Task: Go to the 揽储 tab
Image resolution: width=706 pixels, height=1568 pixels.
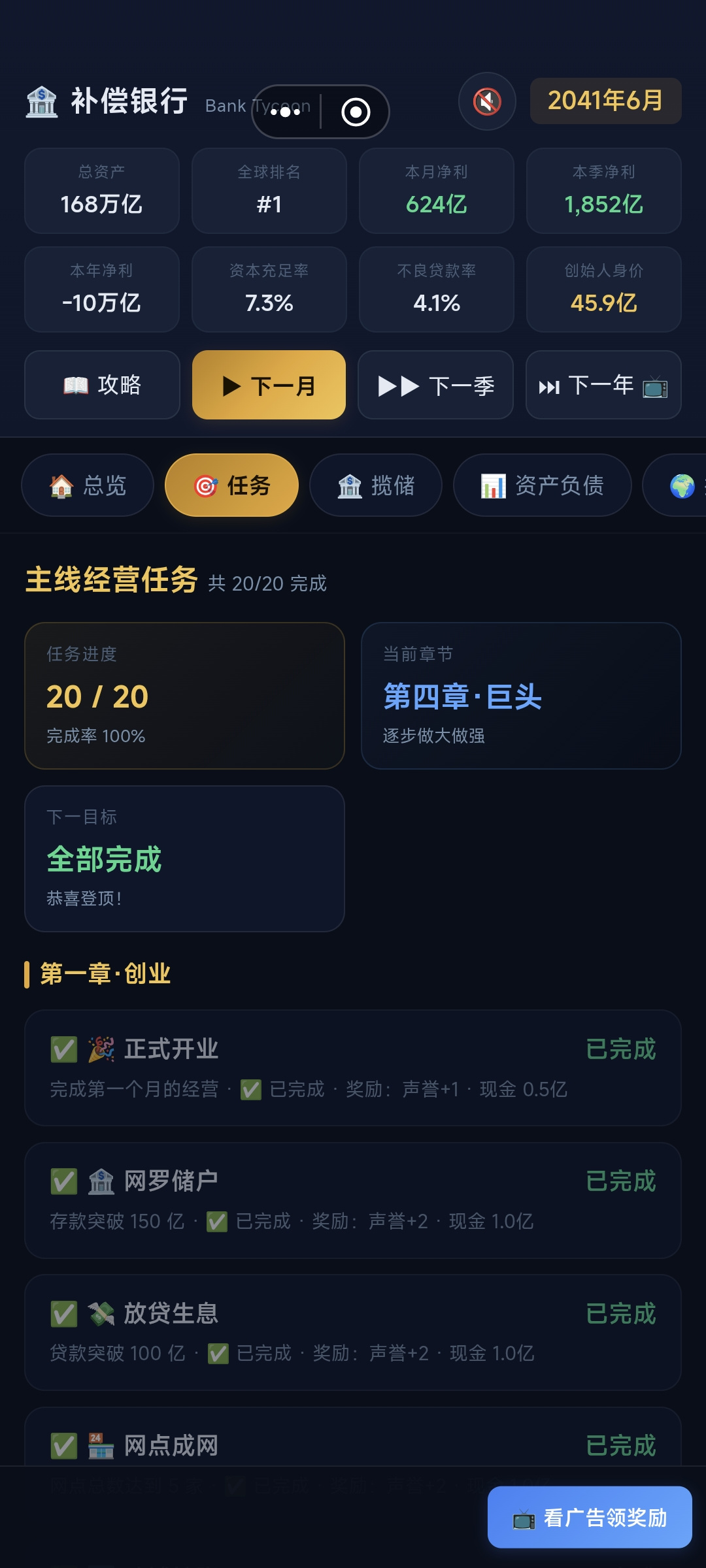Action: 376,485
